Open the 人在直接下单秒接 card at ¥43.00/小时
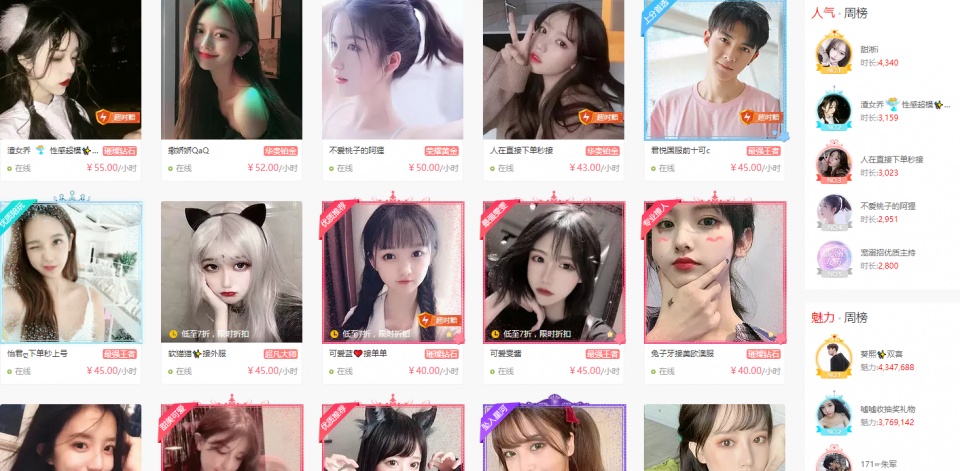 point(553,90)
